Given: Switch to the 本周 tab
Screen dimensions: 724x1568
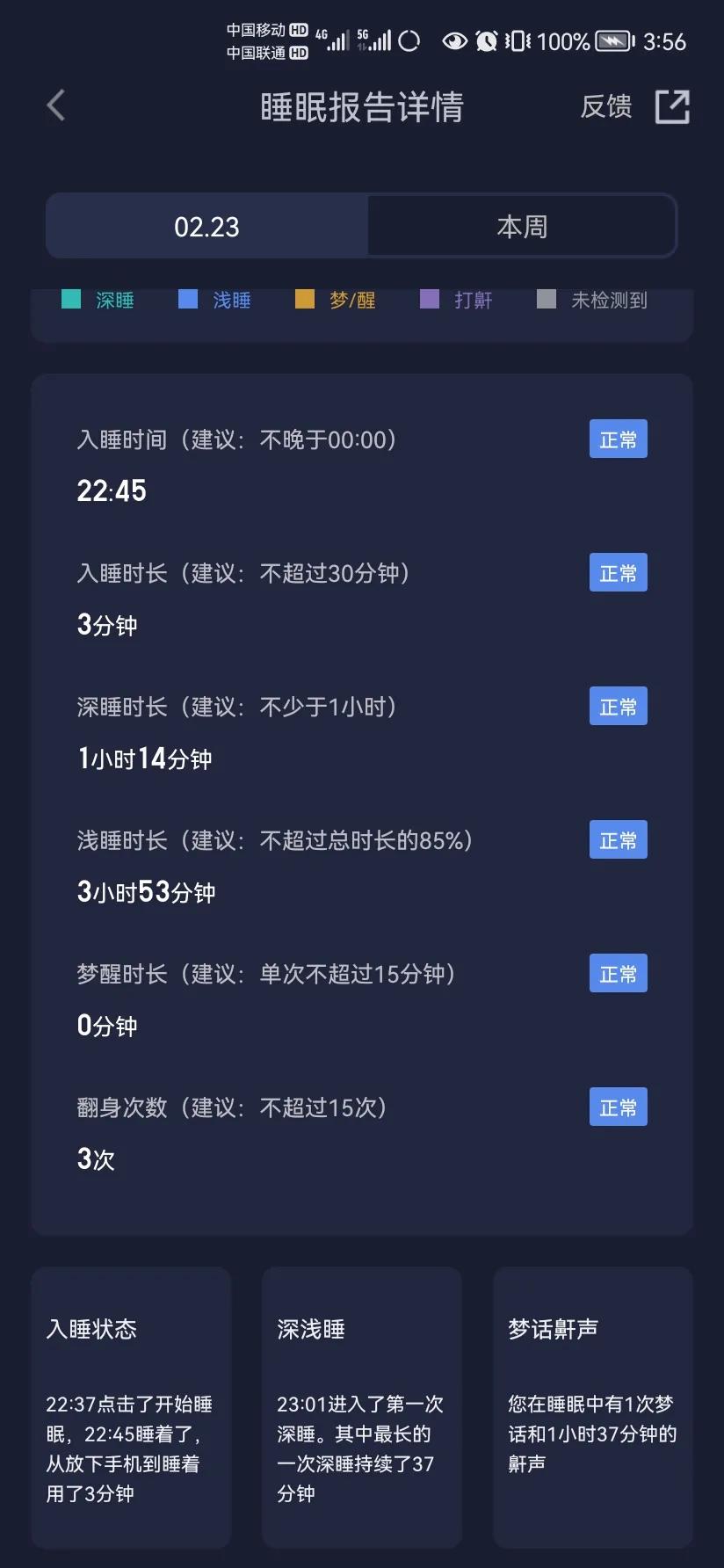Looking at the screenshot, I should [x=522, y=226].
